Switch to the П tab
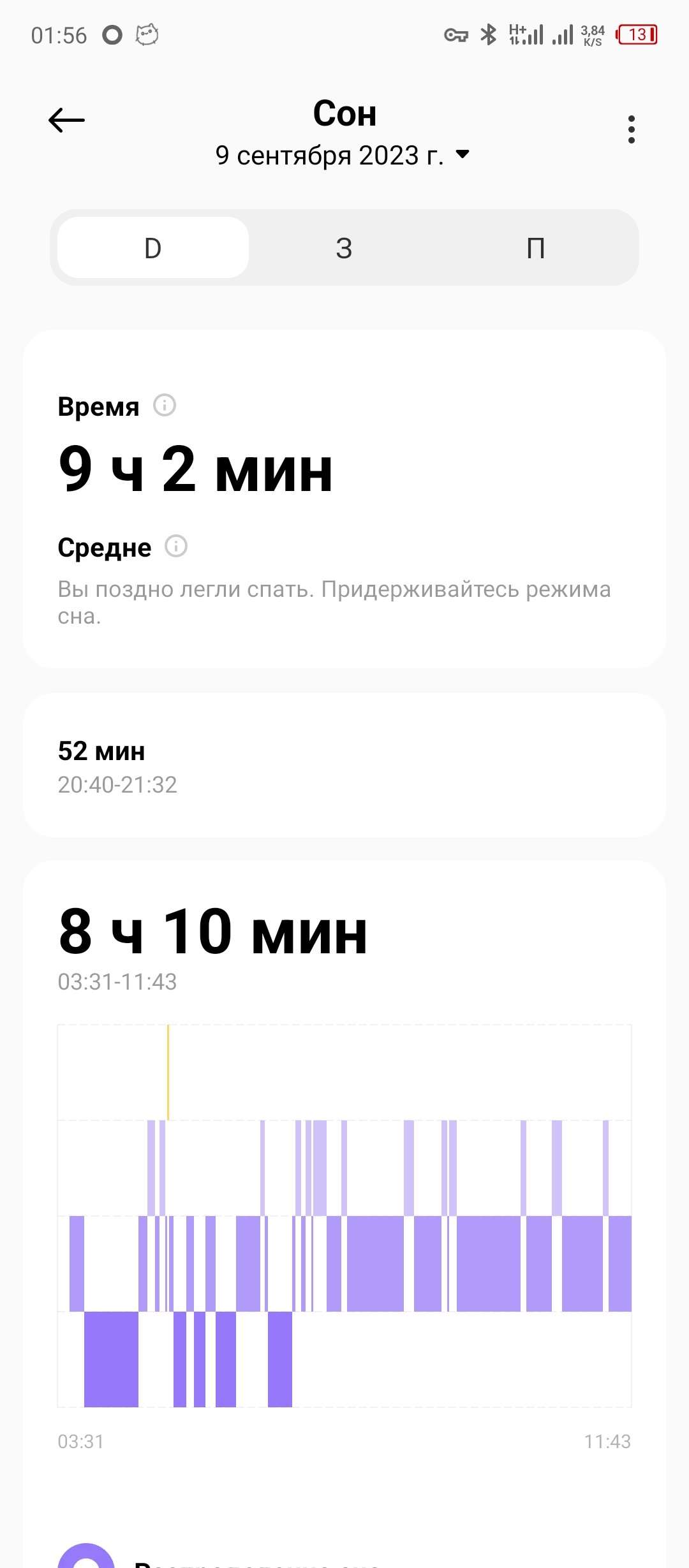Screen dimensions: 689x1568 coord(536,248)
